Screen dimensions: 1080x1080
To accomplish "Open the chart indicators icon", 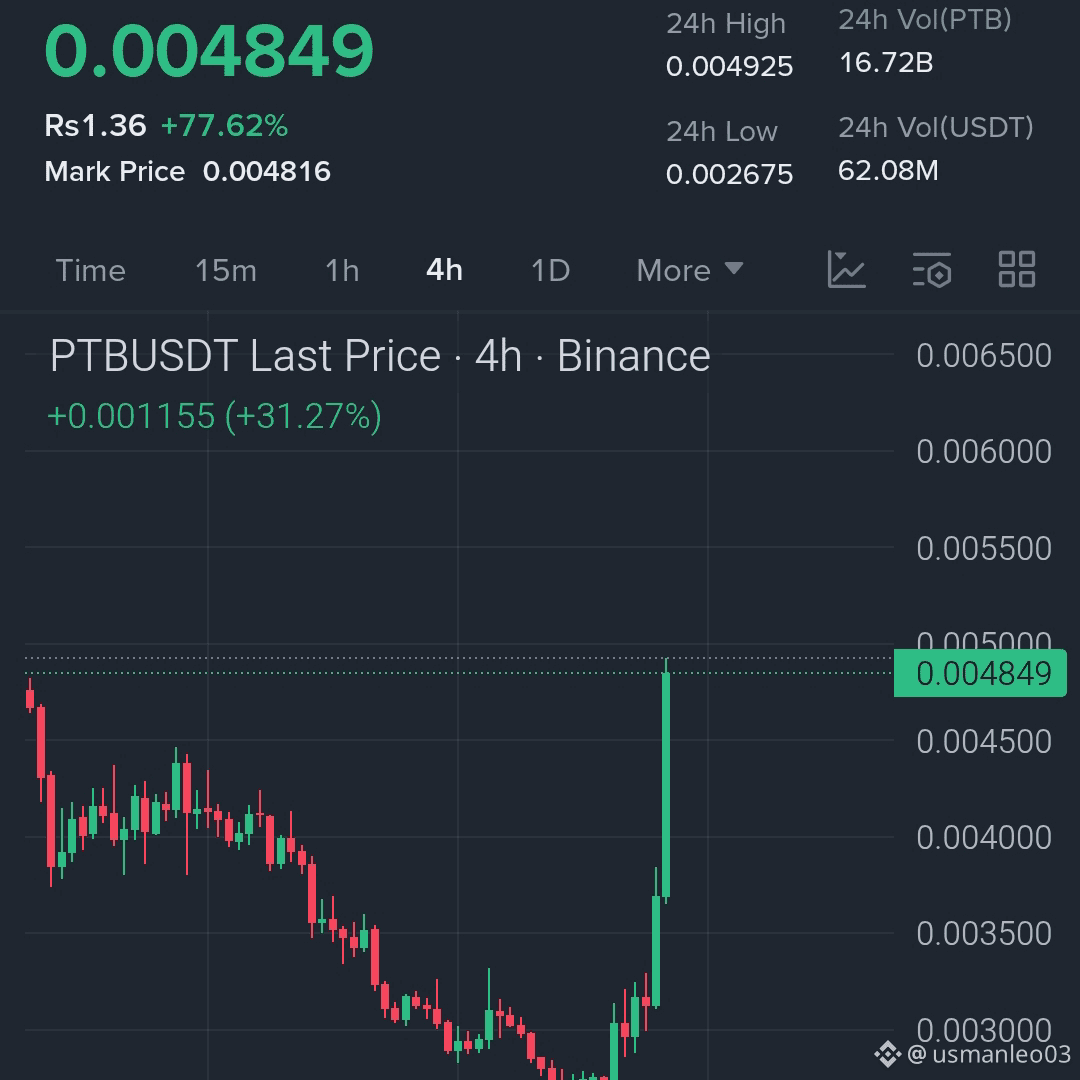I will pyautogui.click(x=846, y=270).
